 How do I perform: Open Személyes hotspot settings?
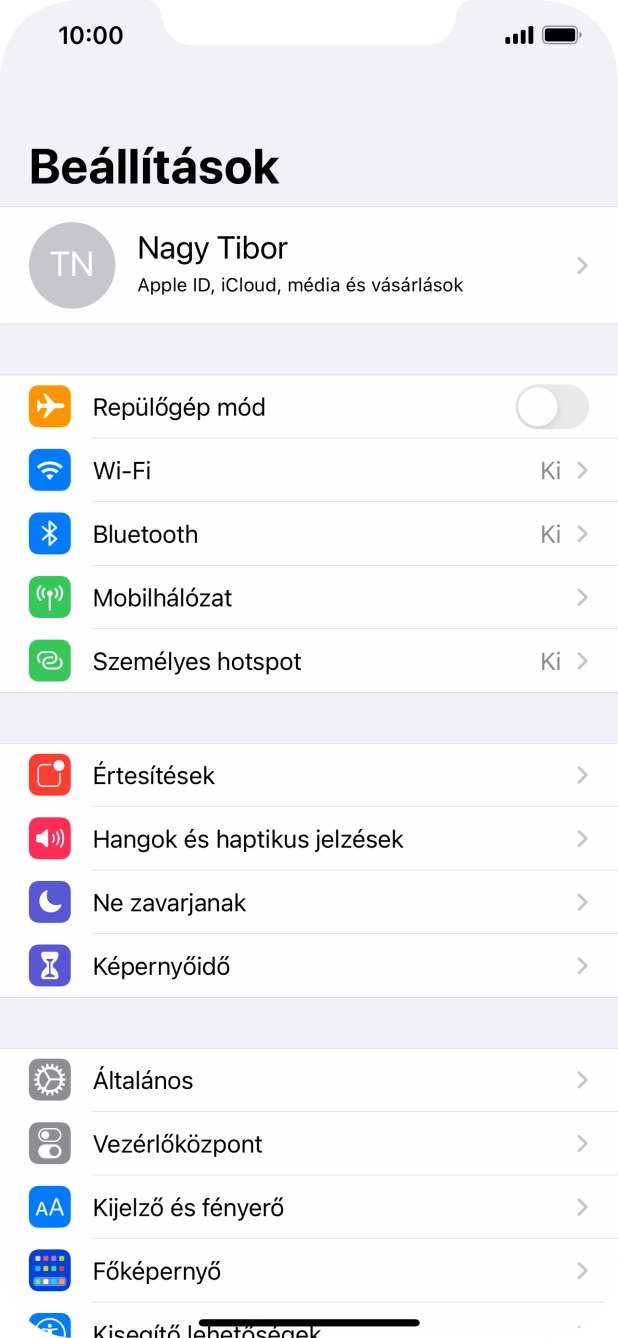(308, 661)
